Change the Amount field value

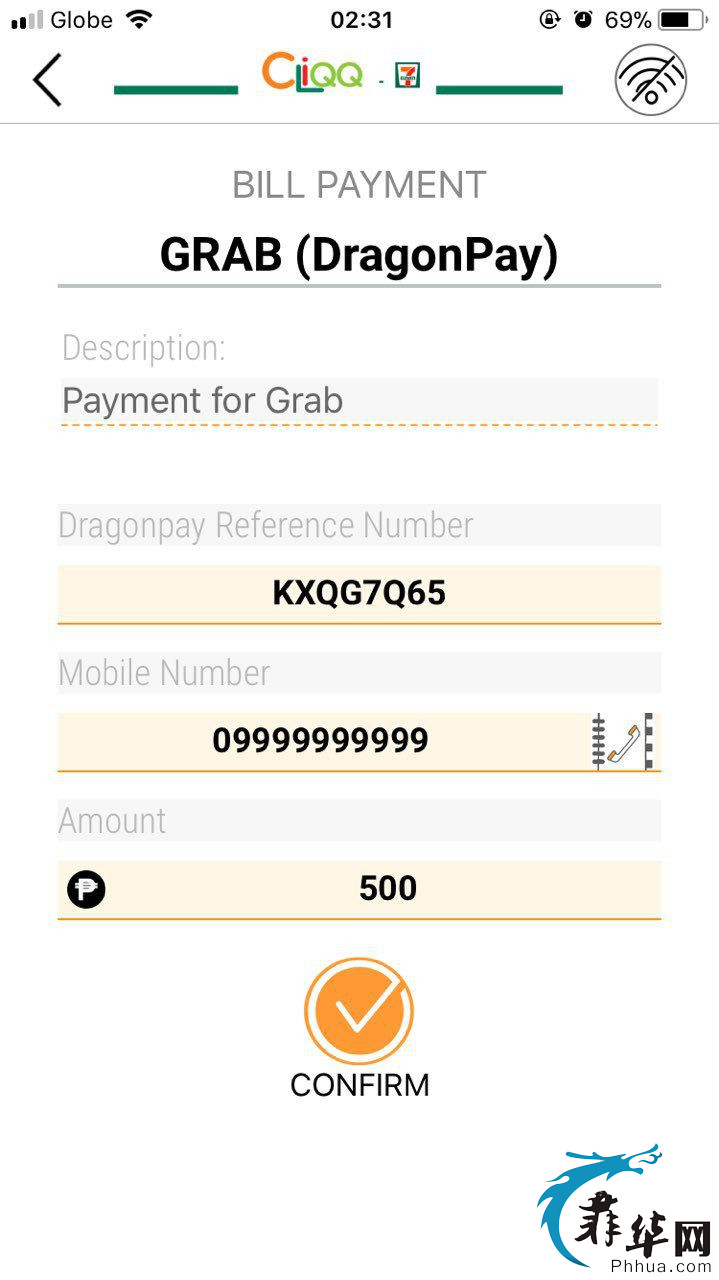click(359, 889)
